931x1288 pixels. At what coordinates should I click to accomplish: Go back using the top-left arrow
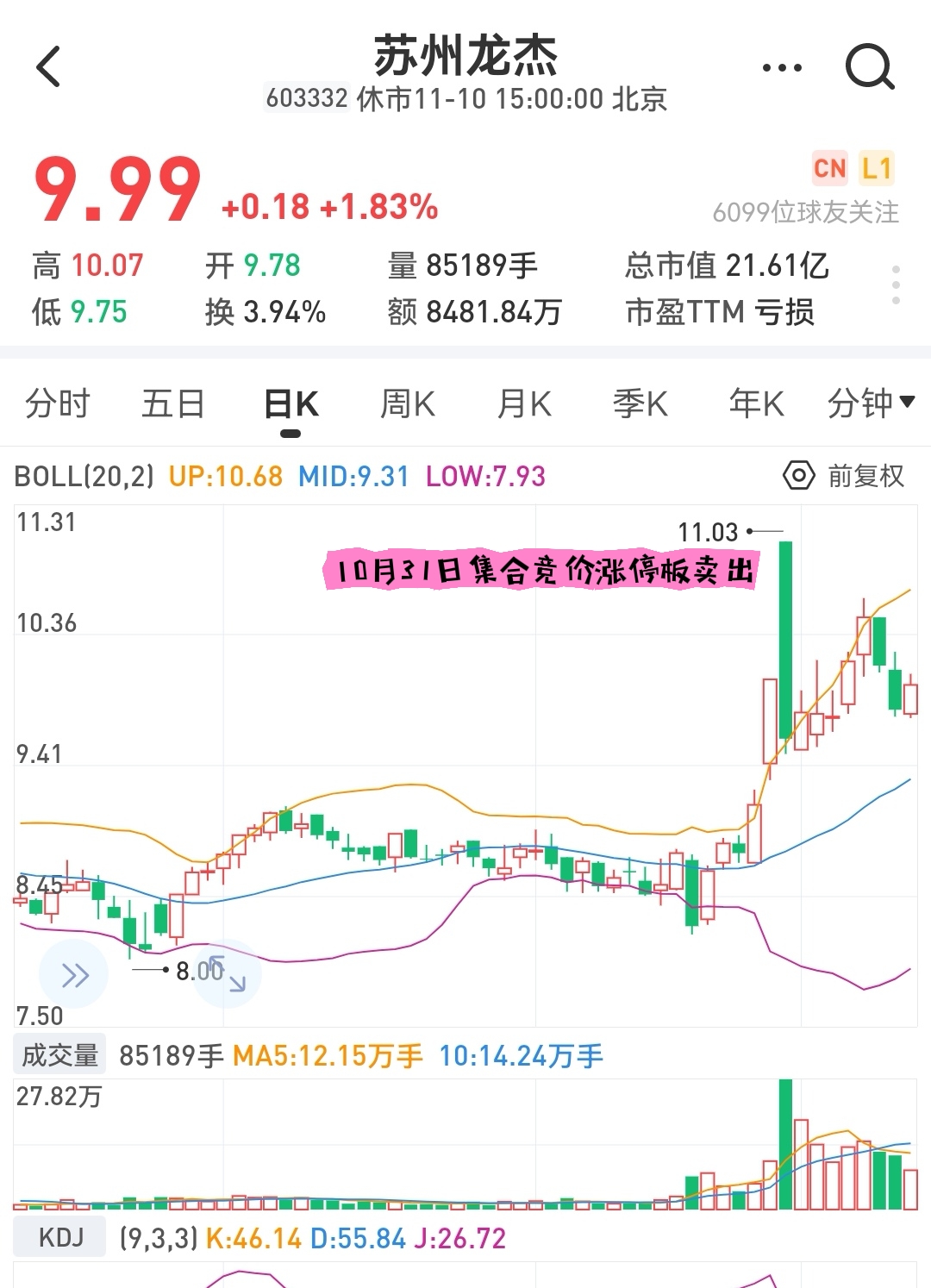pos(49,67)
